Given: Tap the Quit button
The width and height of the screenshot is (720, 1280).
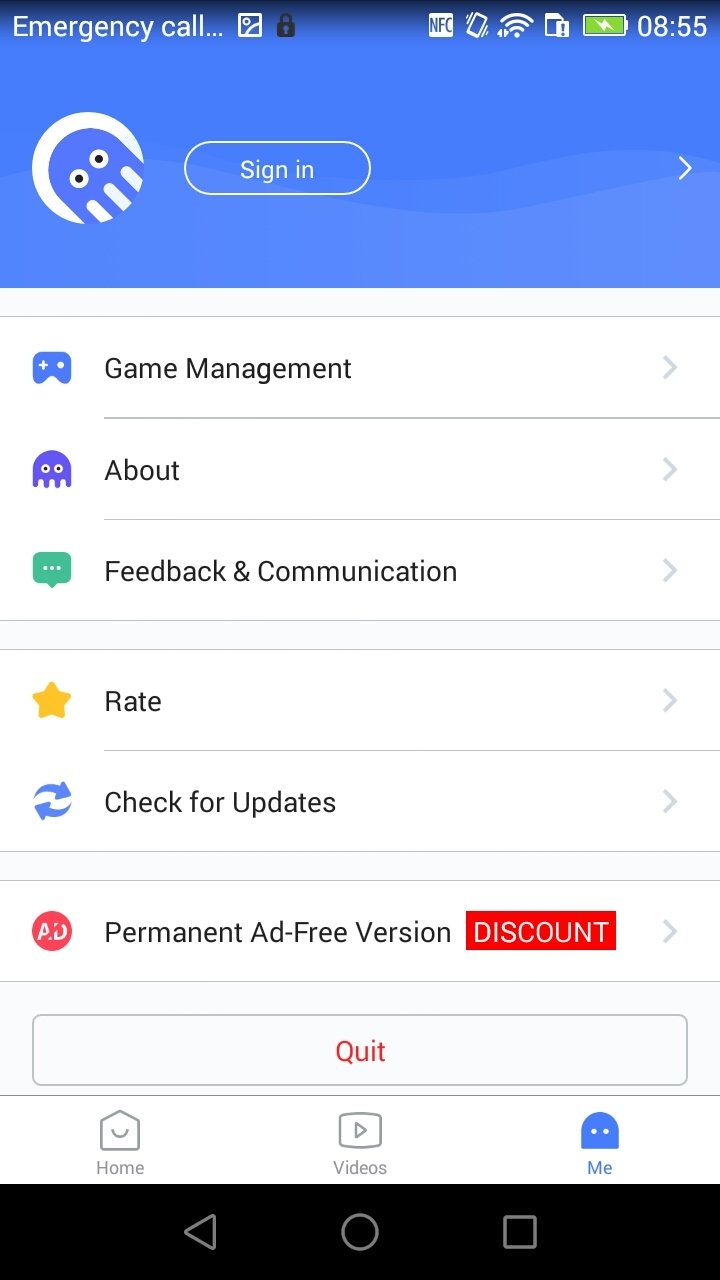Looking at the screenshot, I should click(x=360, y=1050).
